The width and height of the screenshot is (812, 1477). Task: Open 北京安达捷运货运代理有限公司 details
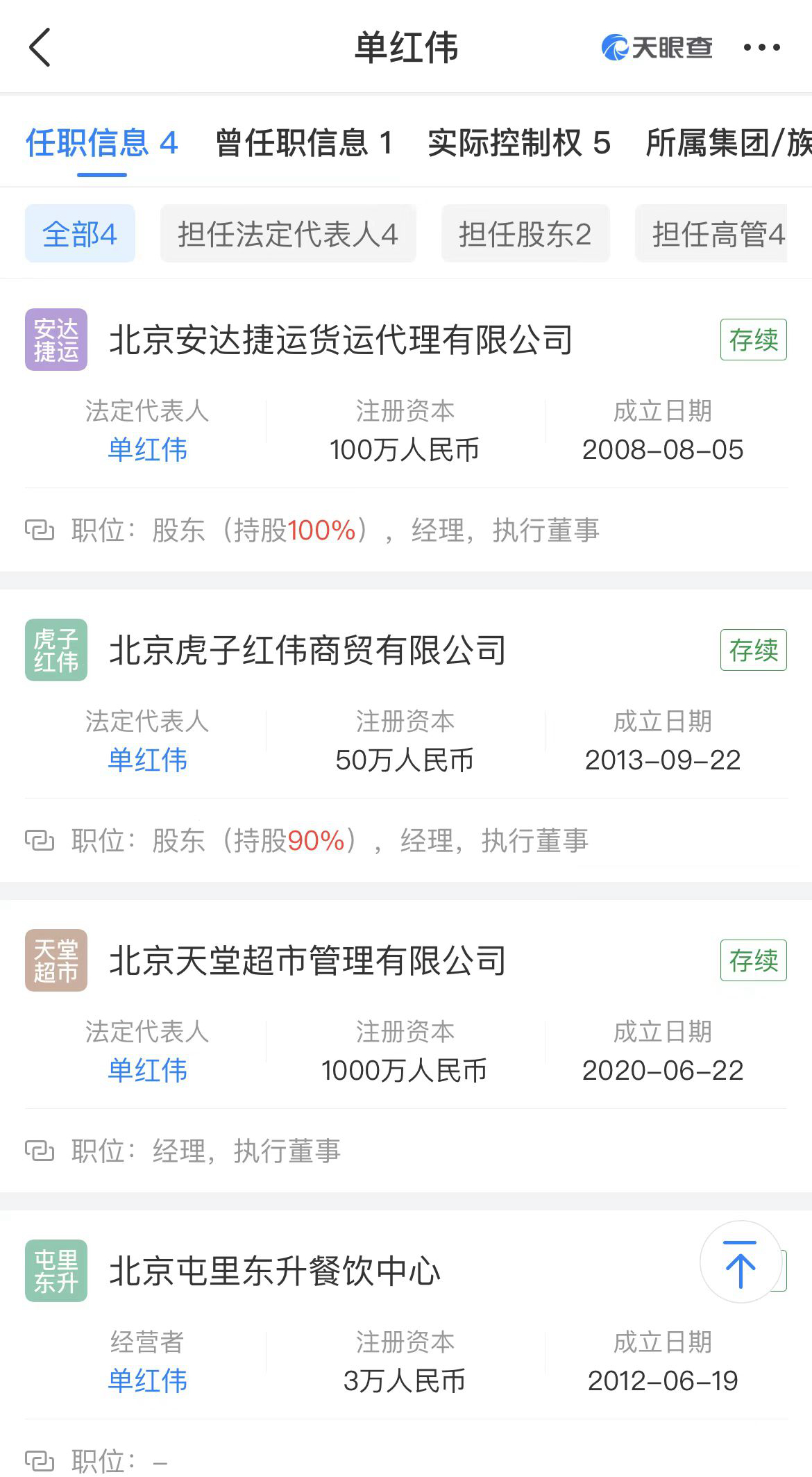tap(340, 340)
